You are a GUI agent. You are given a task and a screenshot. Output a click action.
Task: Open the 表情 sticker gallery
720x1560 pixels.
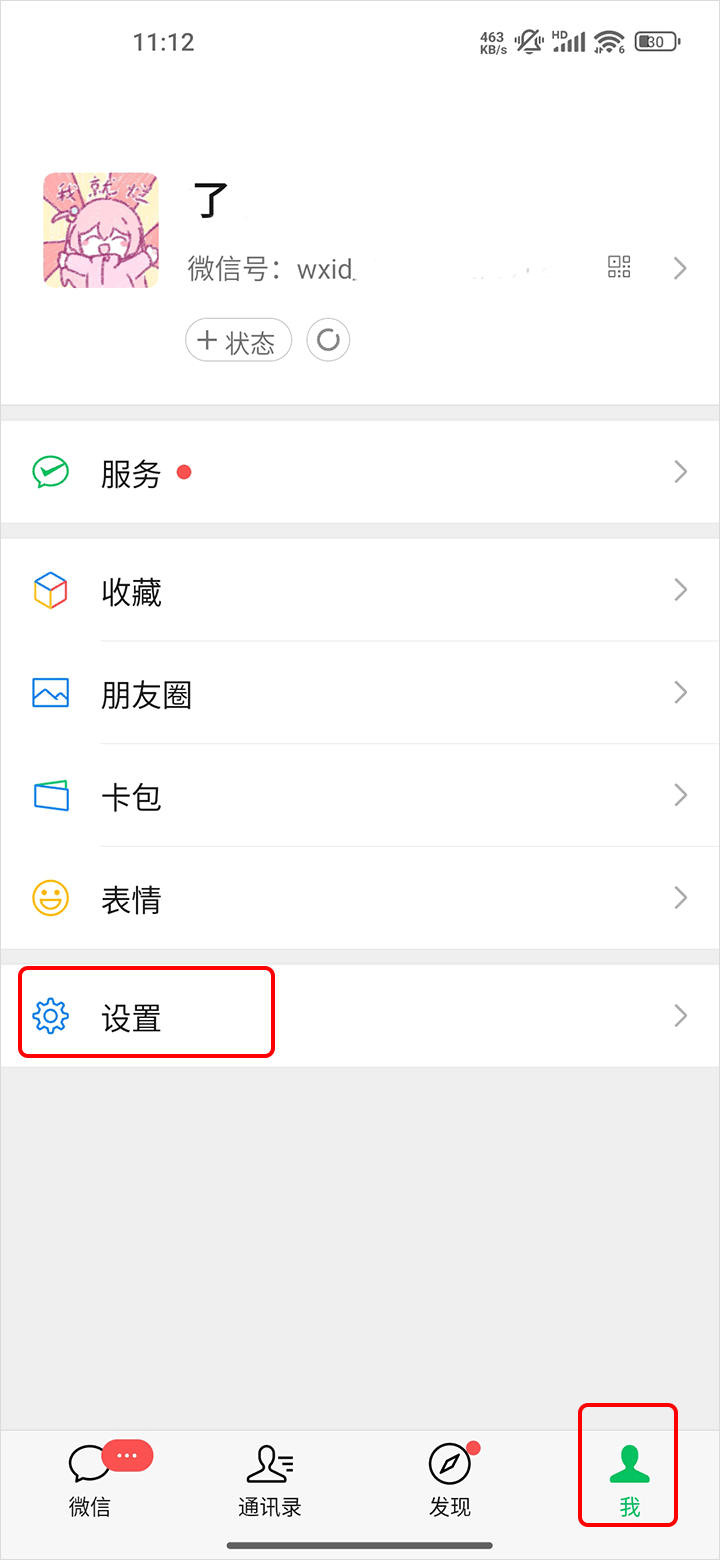coord(360,899)
